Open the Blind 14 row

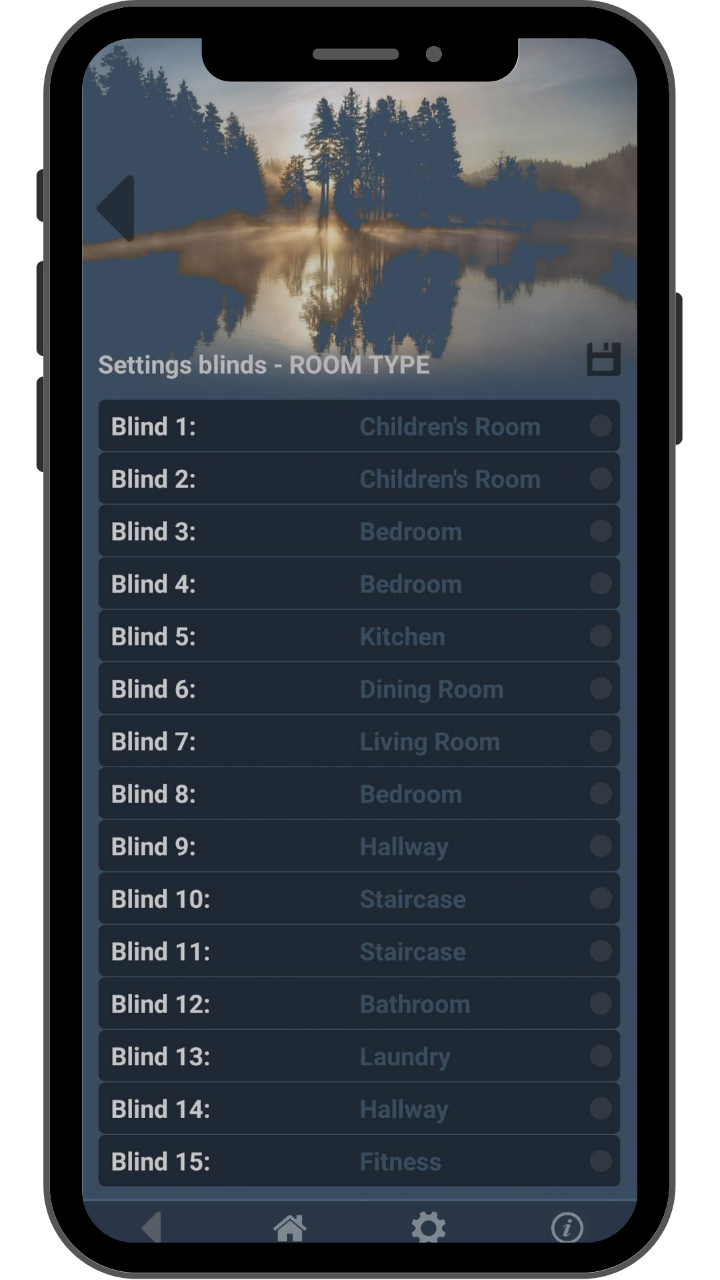click(x=359, y=1109)
